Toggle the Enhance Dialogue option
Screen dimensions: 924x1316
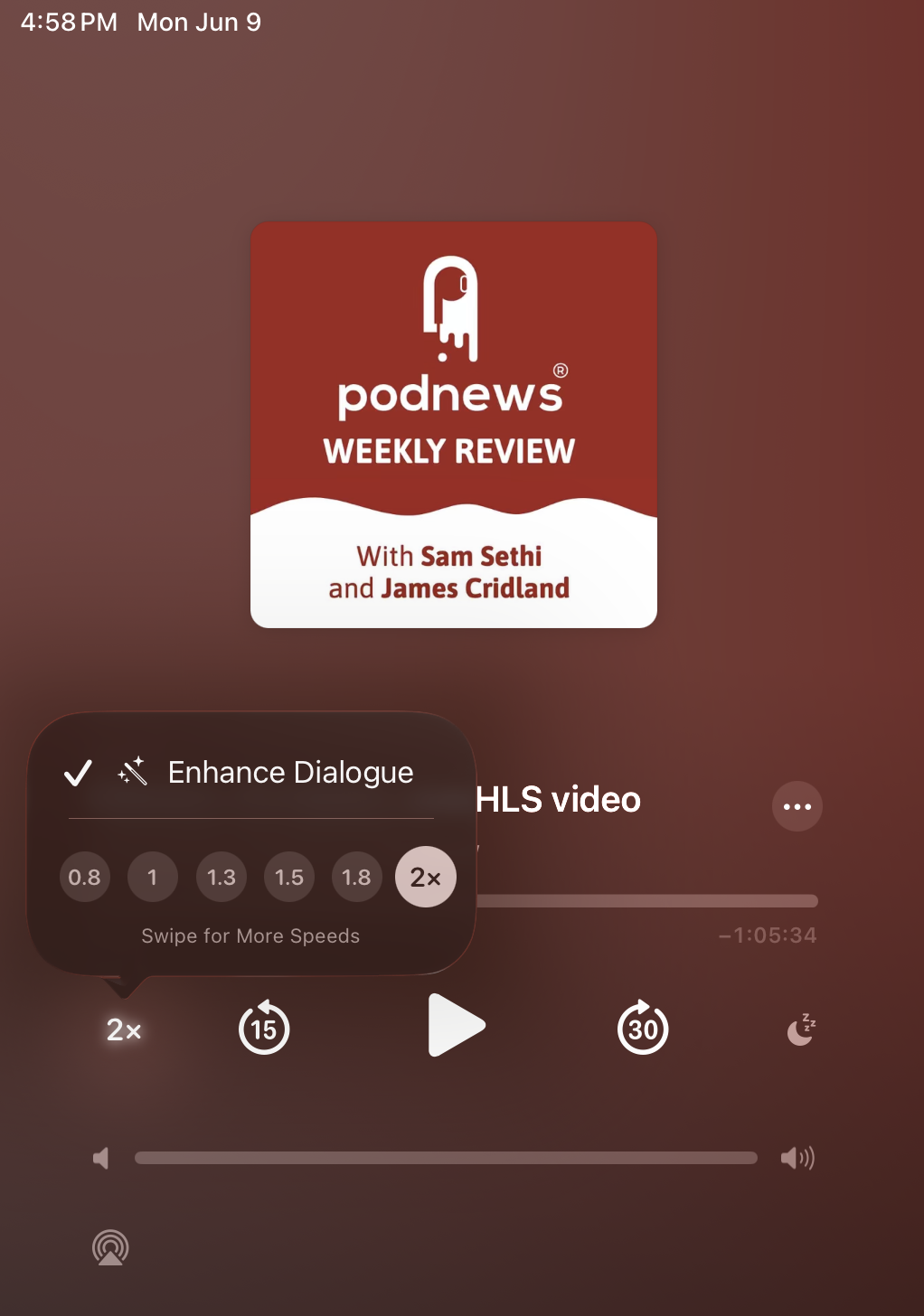(x=249, y=773)
